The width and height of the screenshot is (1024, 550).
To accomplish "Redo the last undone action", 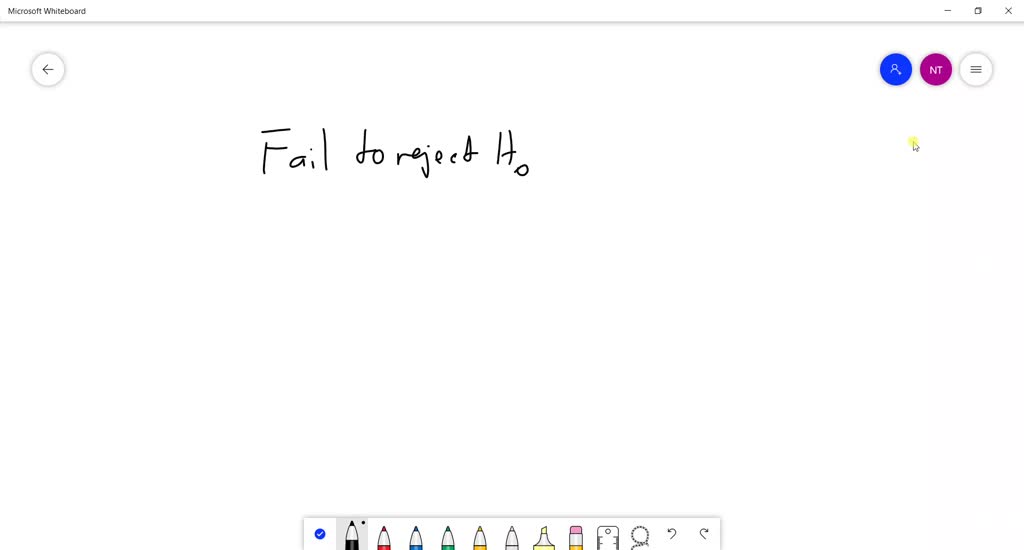I will coord(704,534).
